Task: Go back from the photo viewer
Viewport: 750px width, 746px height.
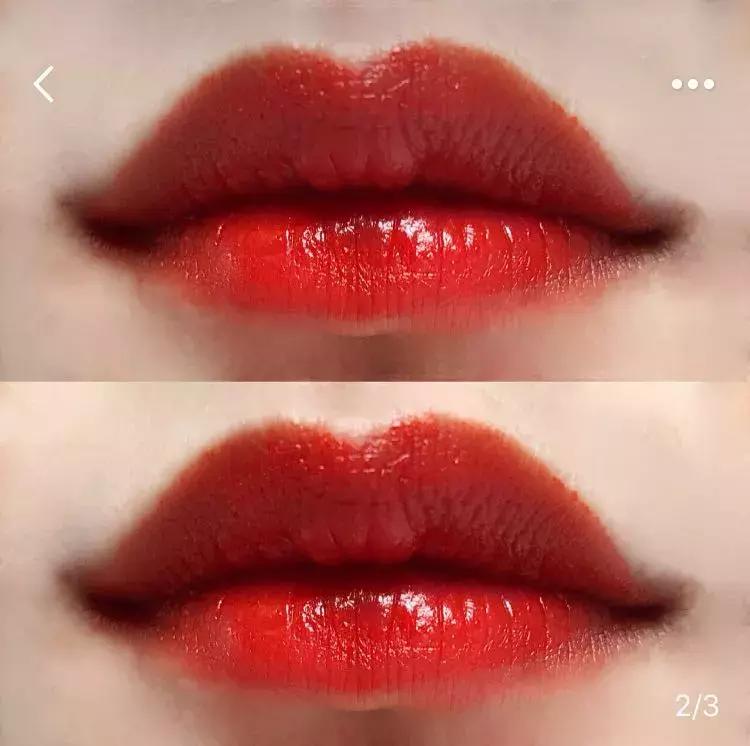Action: pyautogui.click(x=44, y=84)
